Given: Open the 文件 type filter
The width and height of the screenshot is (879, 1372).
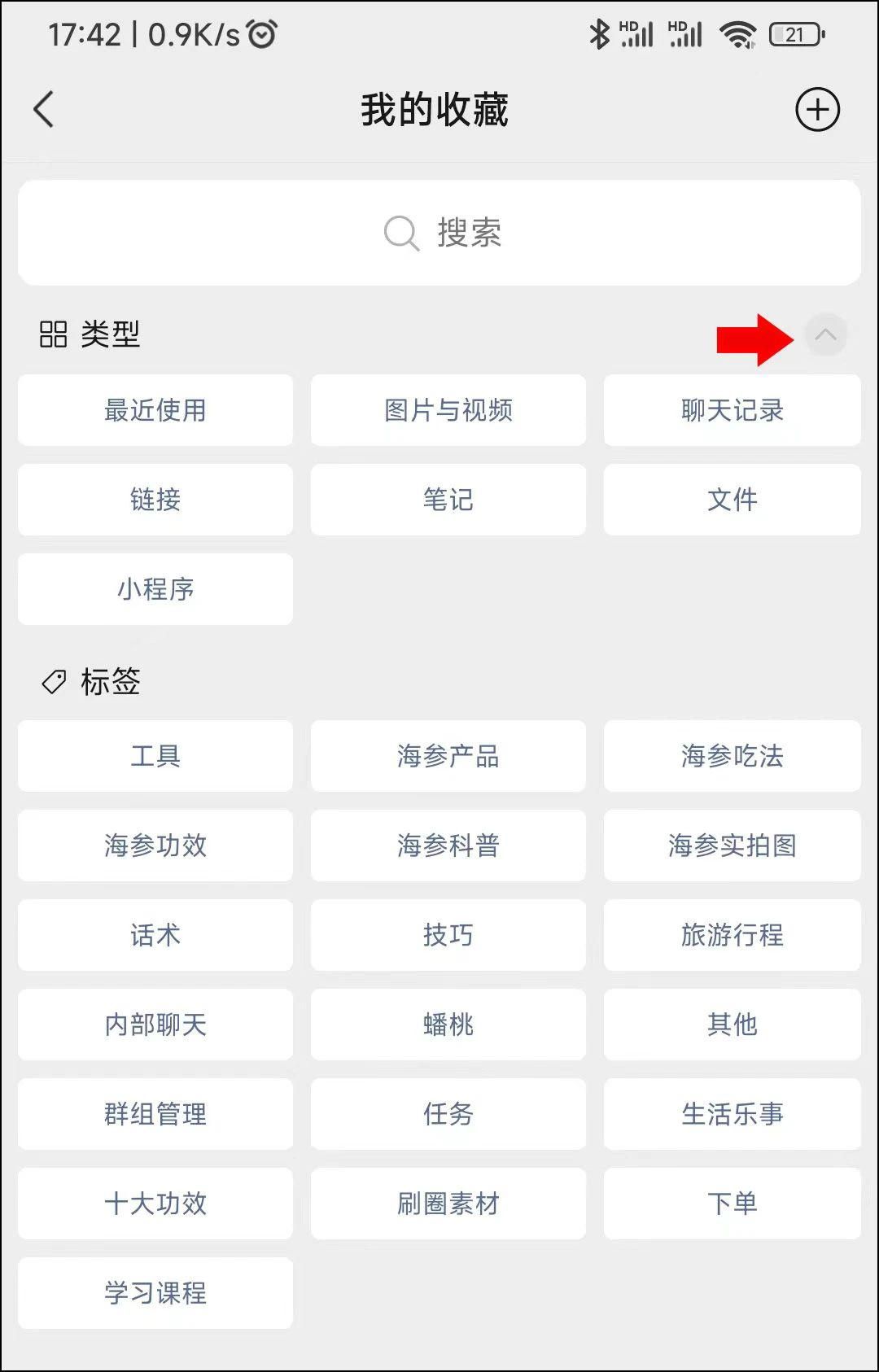Looking at the screenshot, I should click(x=732, y=500).
